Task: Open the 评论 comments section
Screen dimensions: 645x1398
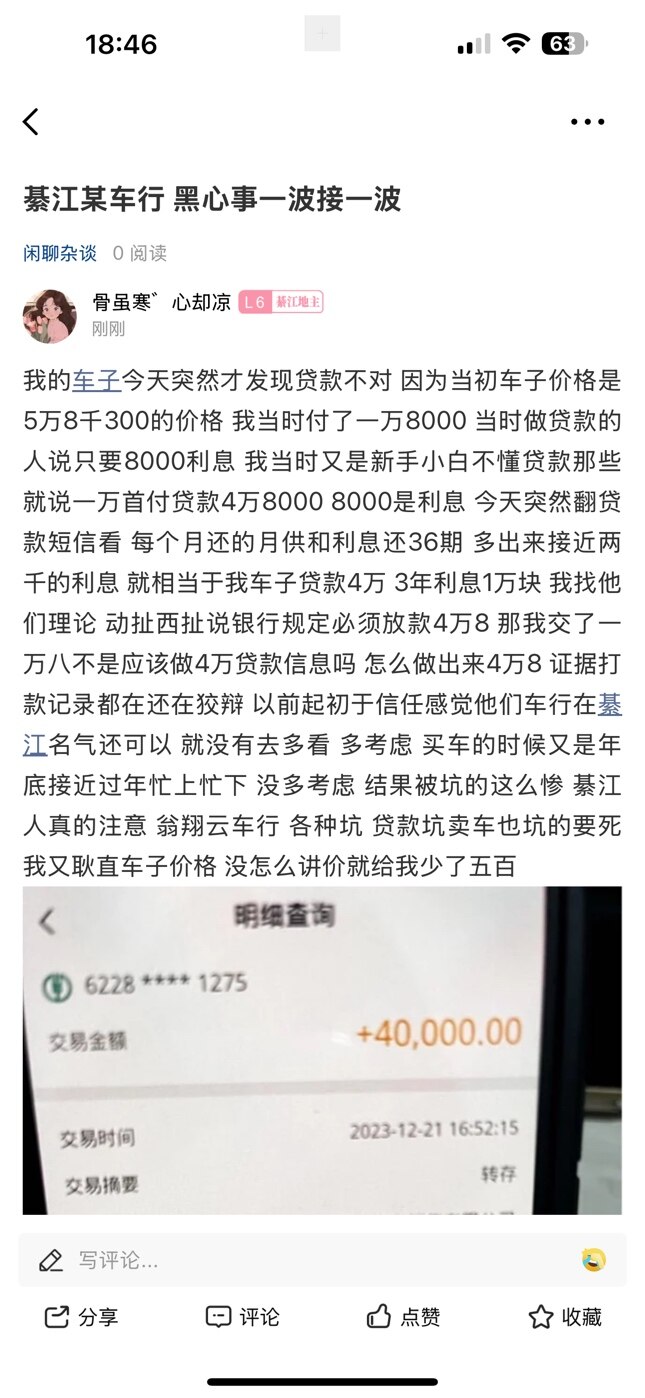Action: [x=242, y=1317]
